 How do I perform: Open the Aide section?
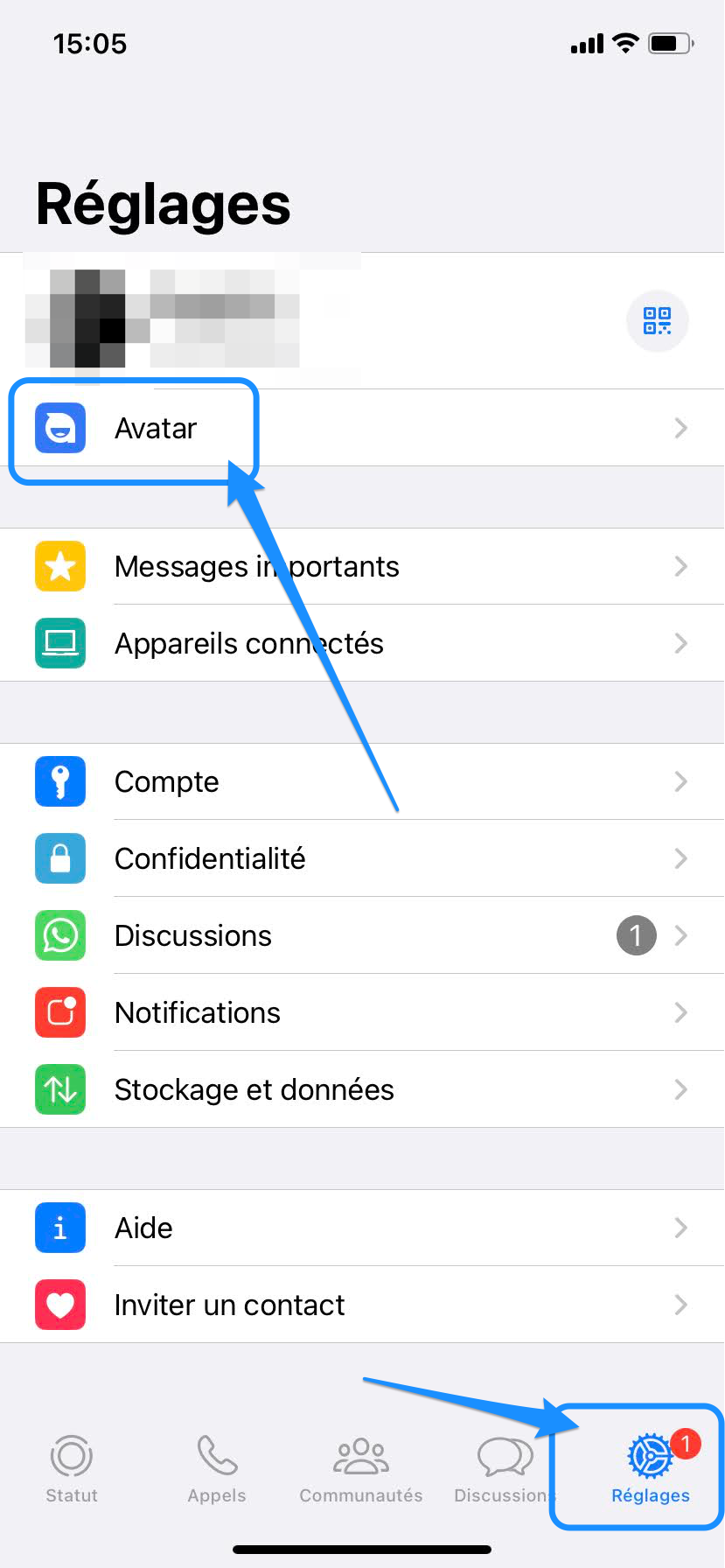click(x=362, y=1228)
